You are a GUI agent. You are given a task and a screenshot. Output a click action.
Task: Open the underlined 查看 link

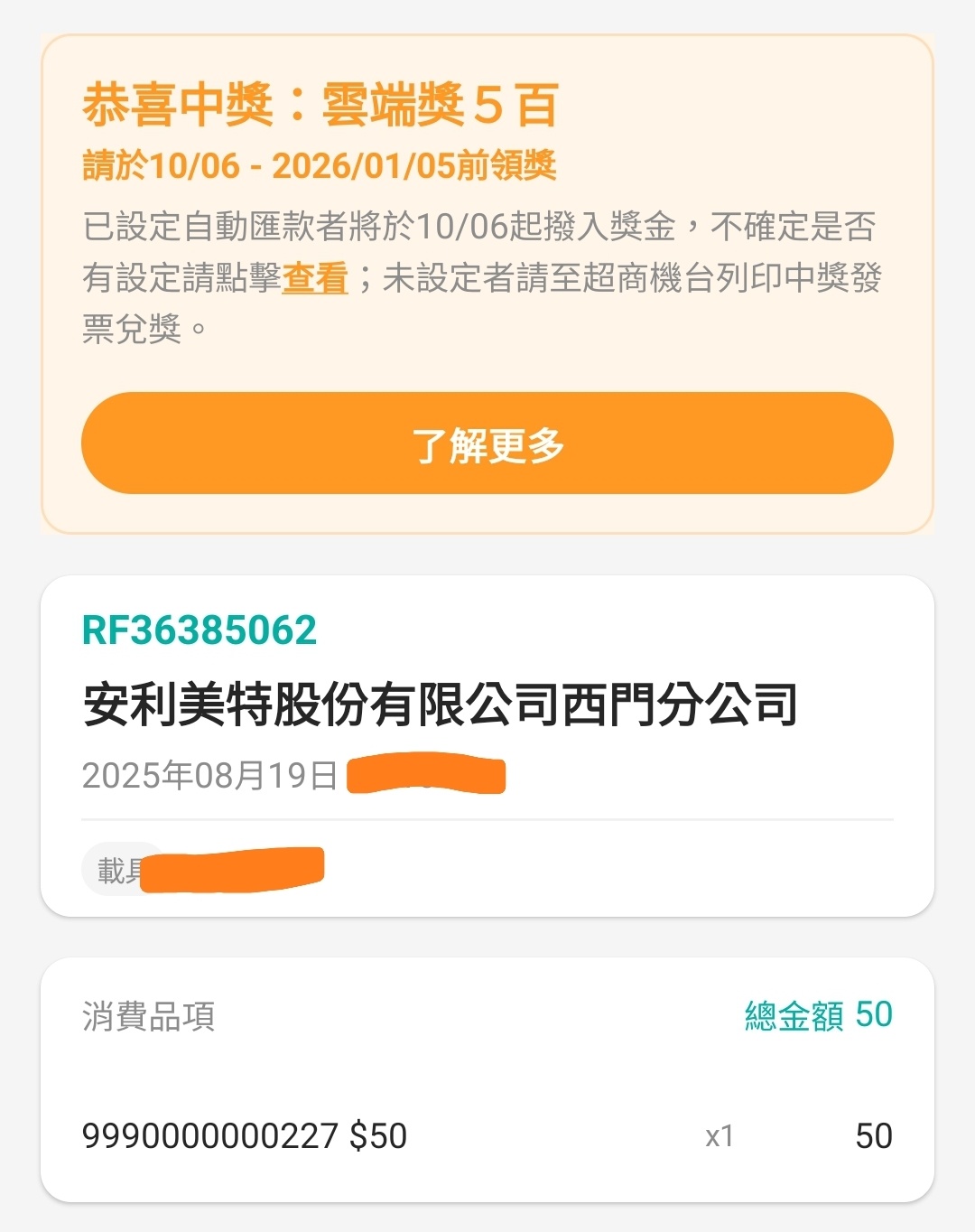[x=314, y=277]
